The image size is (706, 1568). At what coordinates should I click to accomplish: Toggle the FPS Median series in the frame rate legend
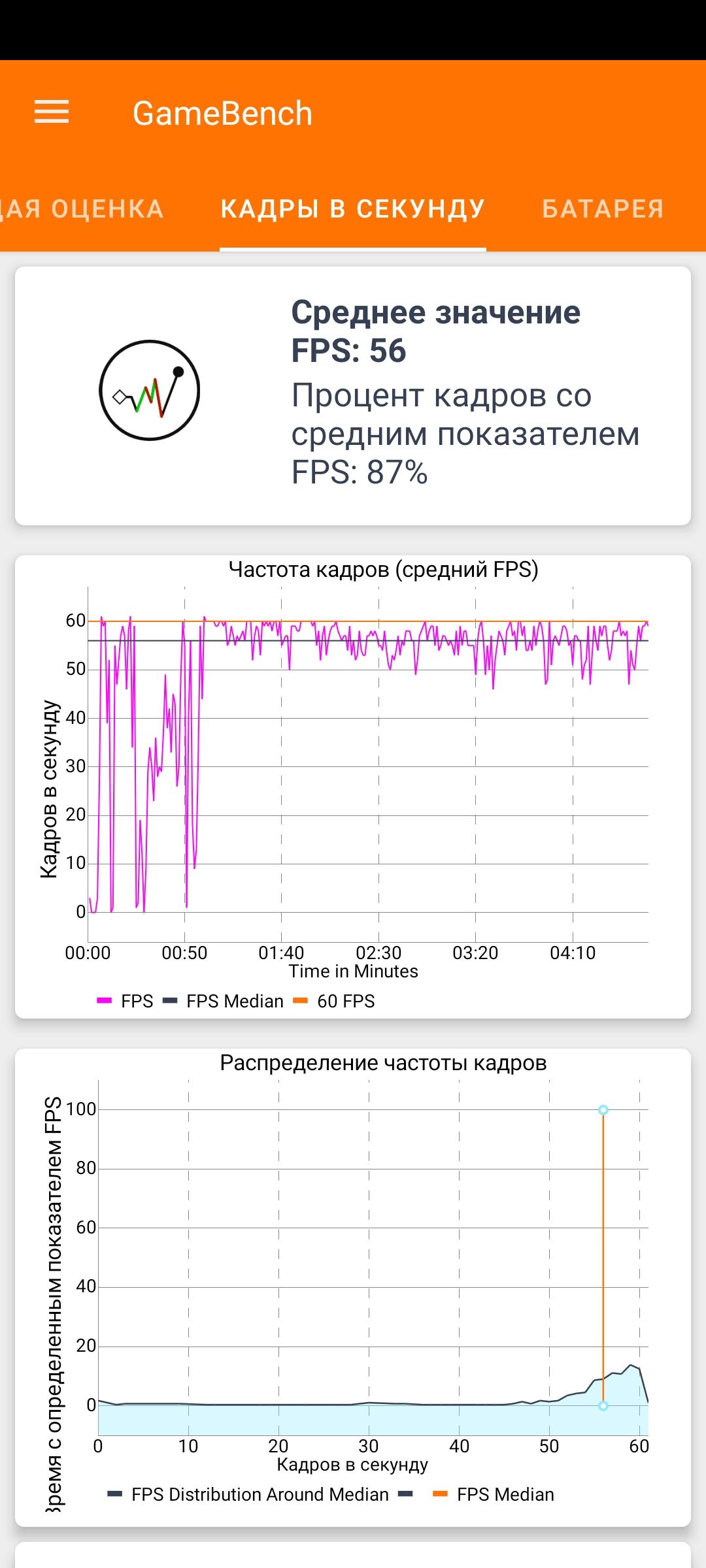223,1001
